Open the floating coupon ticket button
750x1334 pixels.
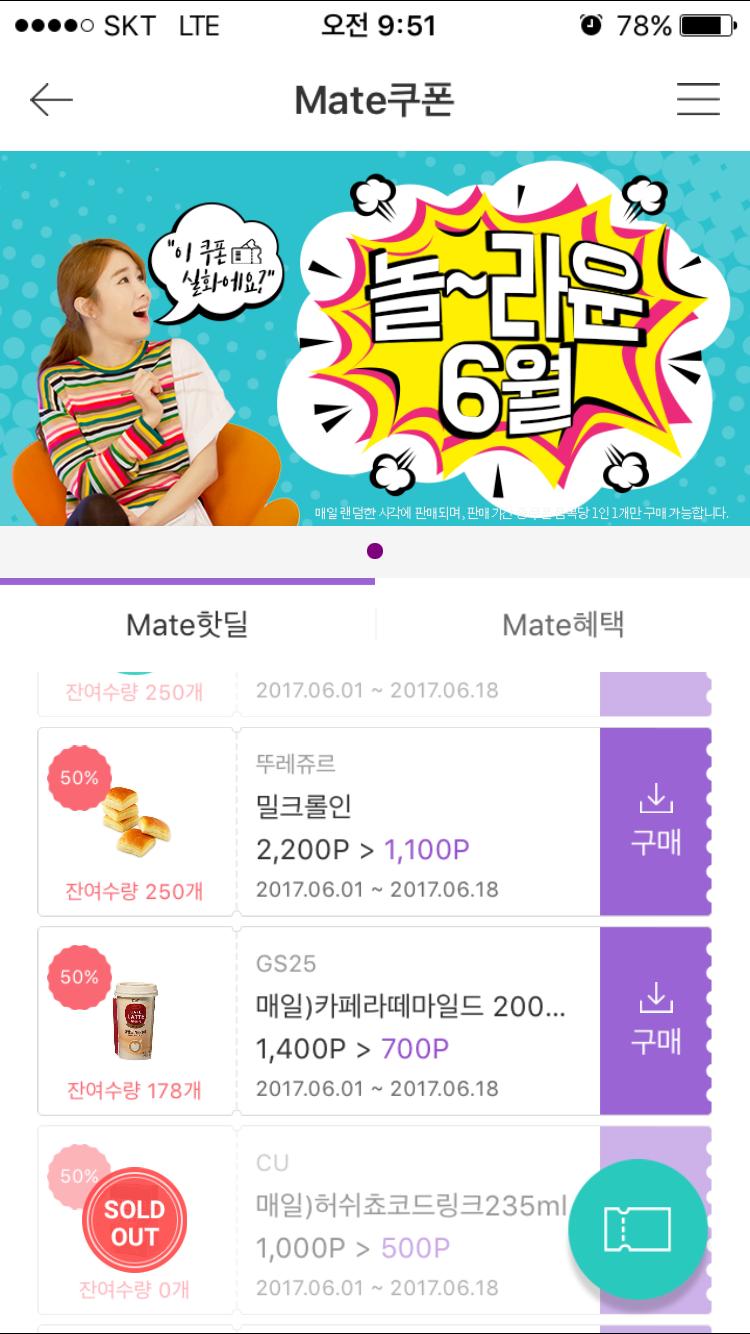coord(637,1229)
